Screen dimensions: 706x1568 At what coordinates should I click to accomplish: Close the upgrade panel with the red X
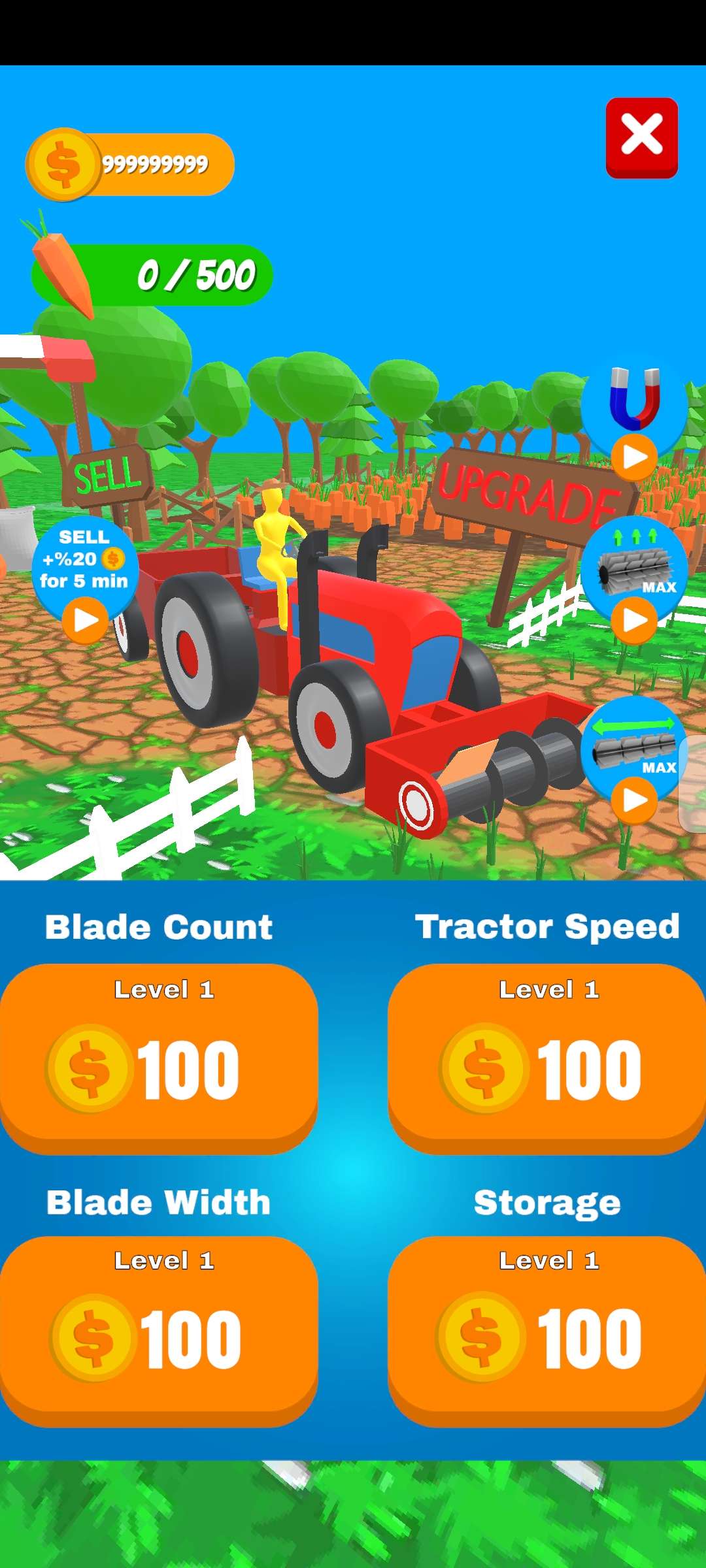(641, 138)
